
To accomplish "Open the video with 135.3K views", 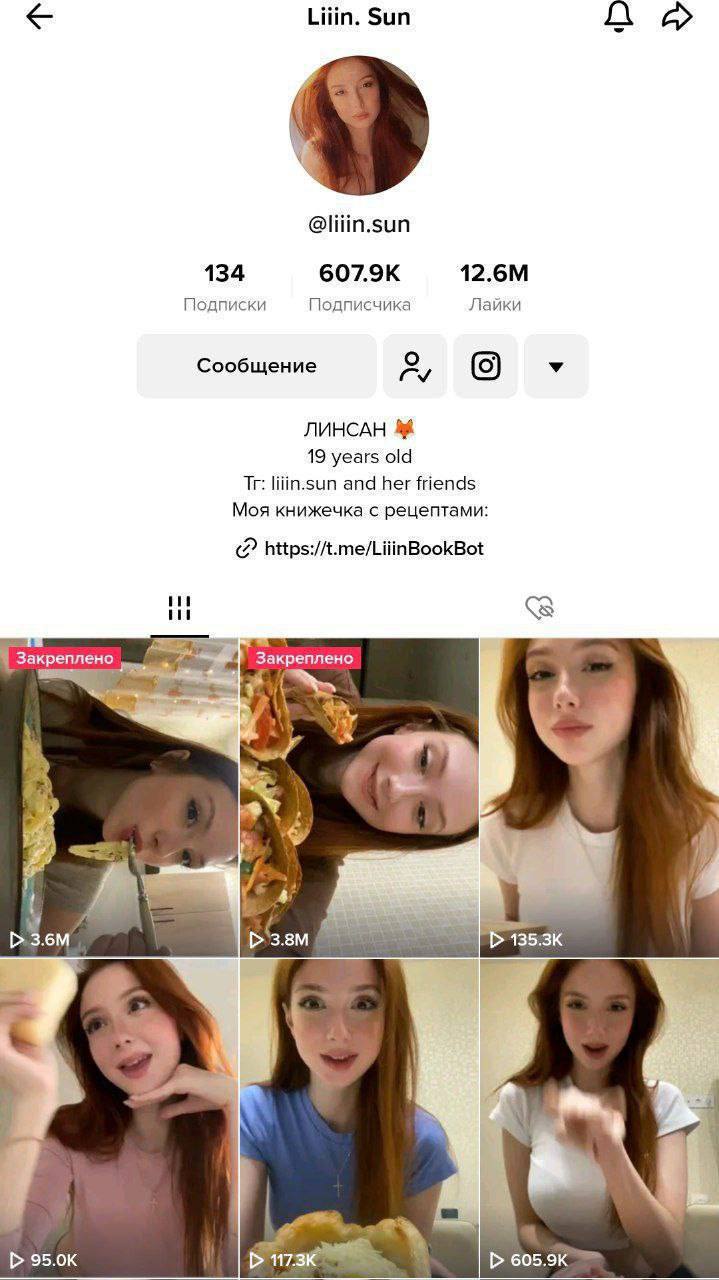I will 599,797.
